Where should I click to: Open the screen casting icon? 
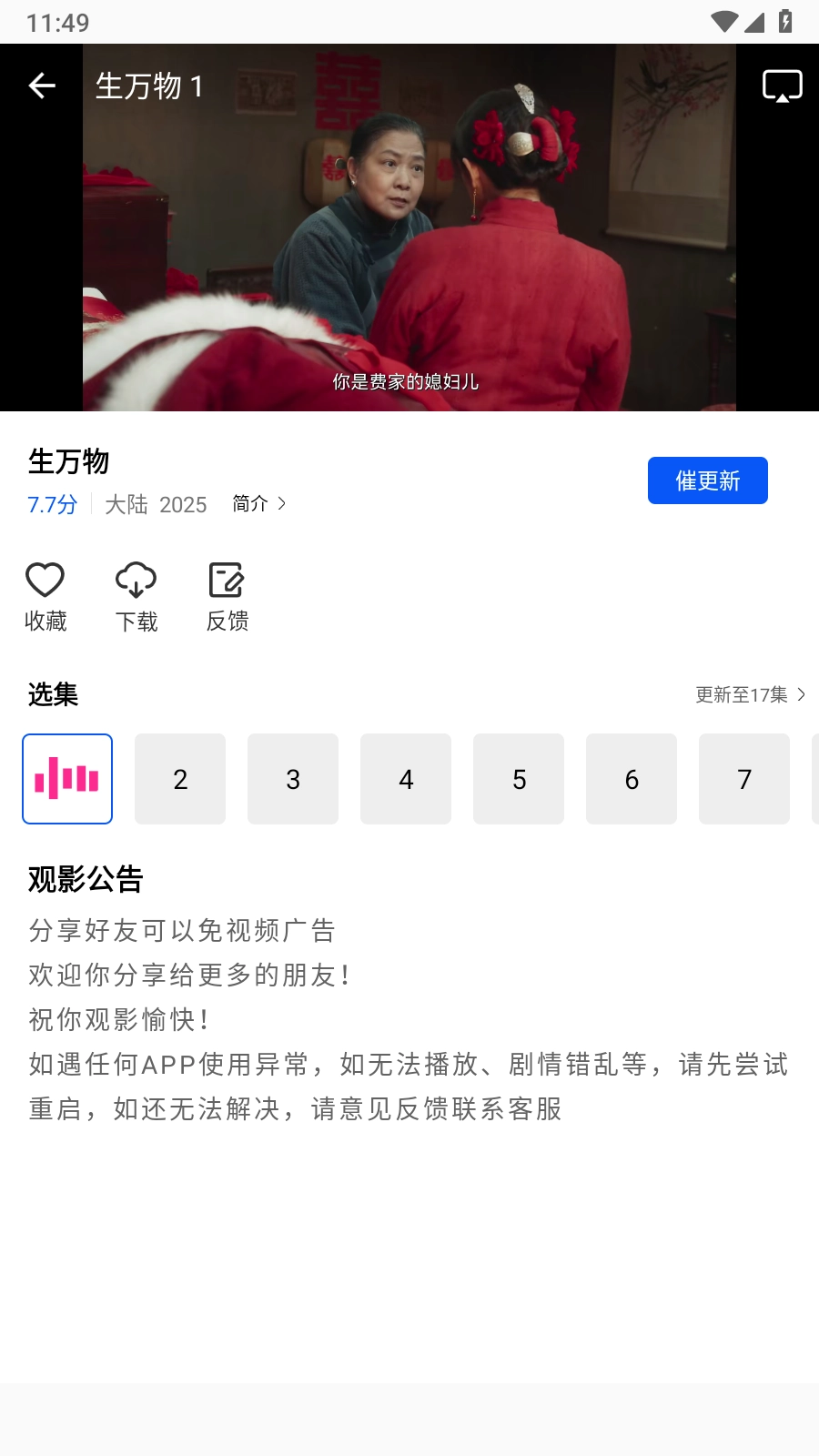pyautogui.click(x=783, y=86)
